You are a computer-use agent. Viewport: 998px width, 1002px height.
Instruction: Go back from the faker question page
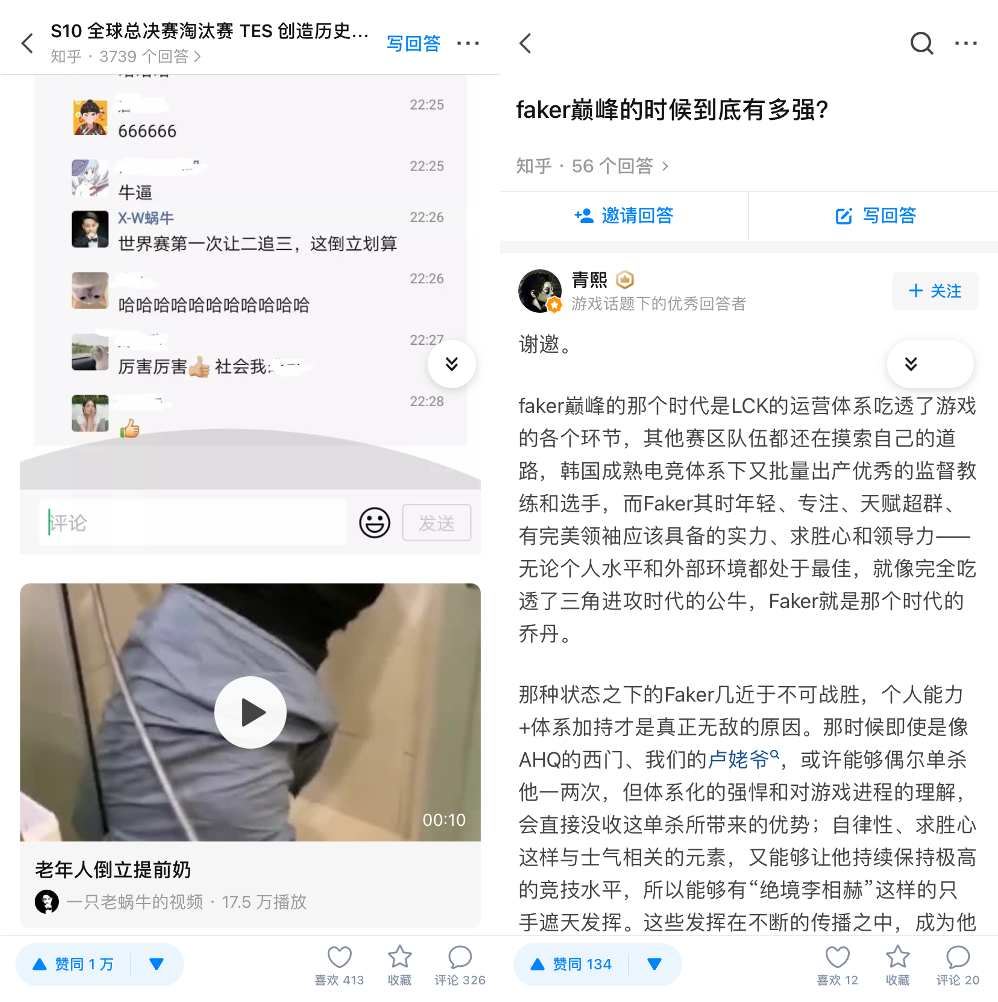(x=525, y=43)
